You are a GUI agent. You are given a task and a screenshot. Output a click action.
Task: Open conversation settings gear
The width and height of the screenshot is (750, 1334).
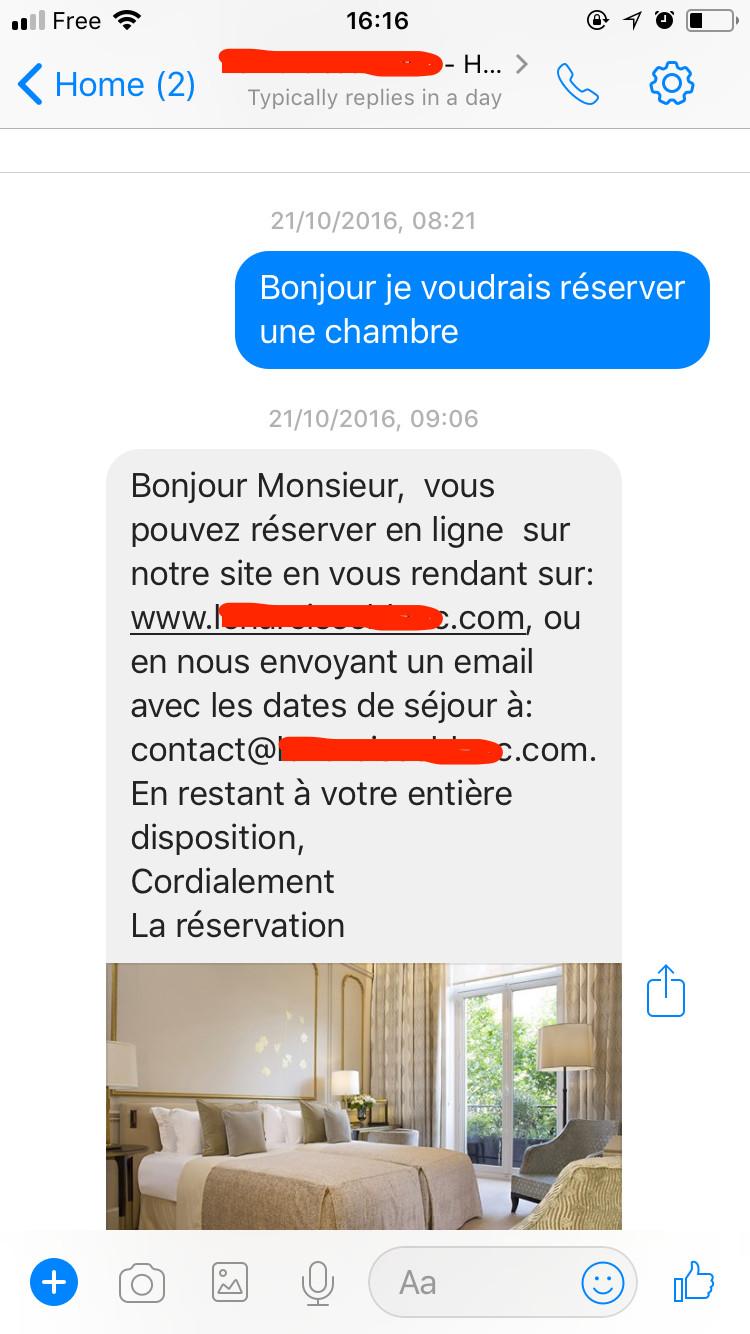(671, 83)
